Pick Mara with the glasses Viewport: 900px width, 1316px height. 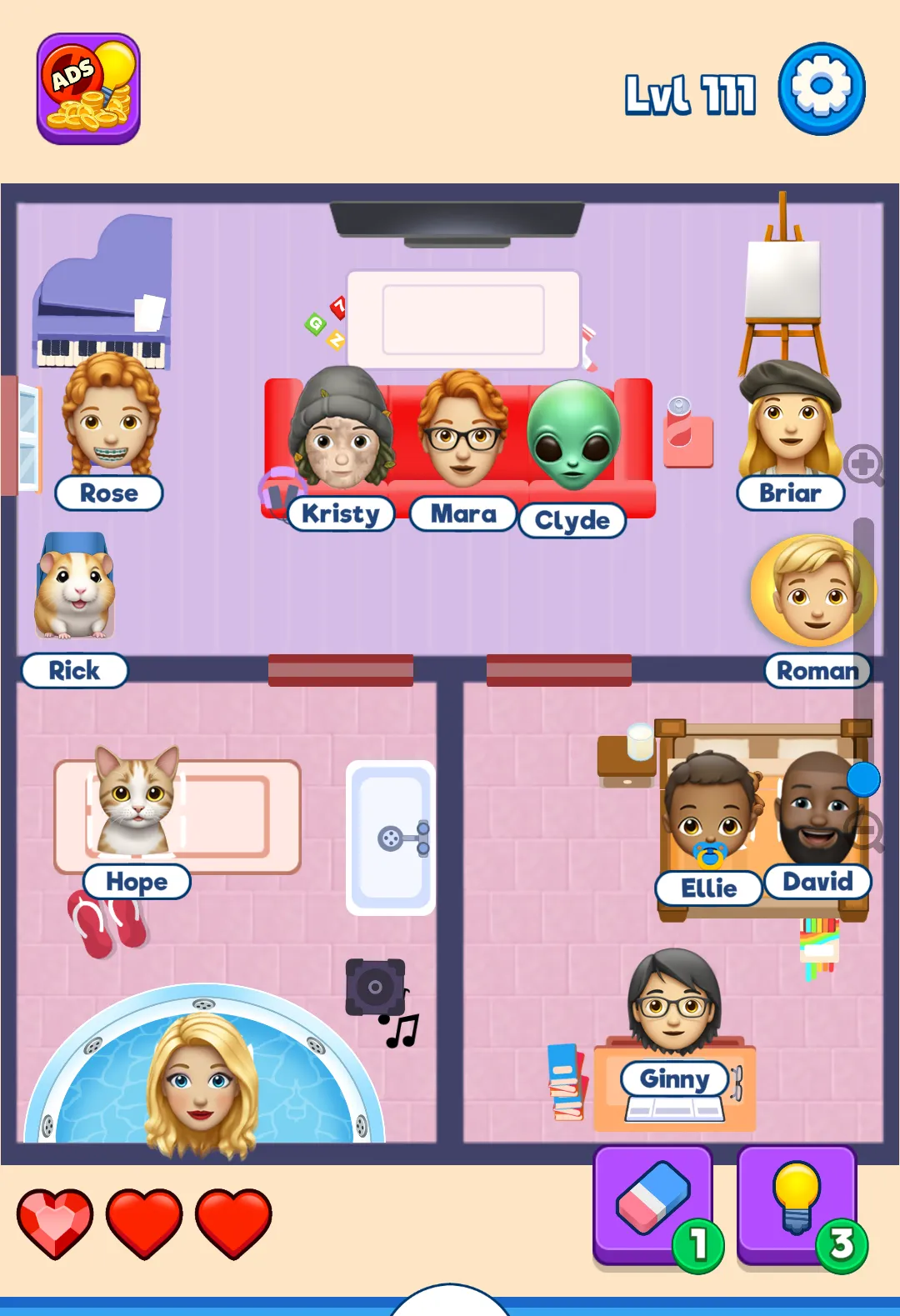point(462,431)
